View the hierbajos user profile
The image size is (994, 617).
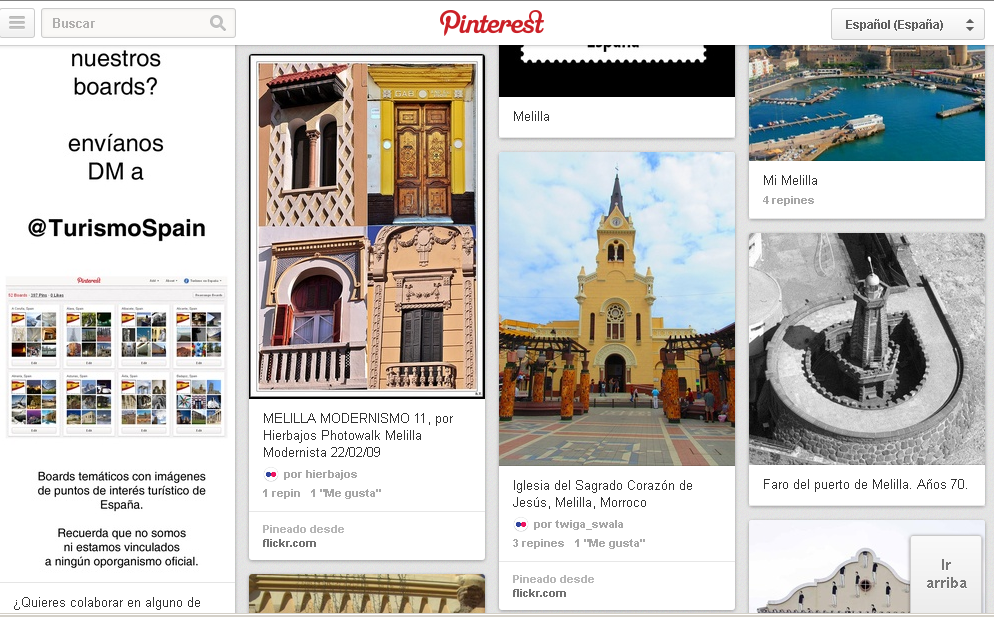(x=319, y=474)
